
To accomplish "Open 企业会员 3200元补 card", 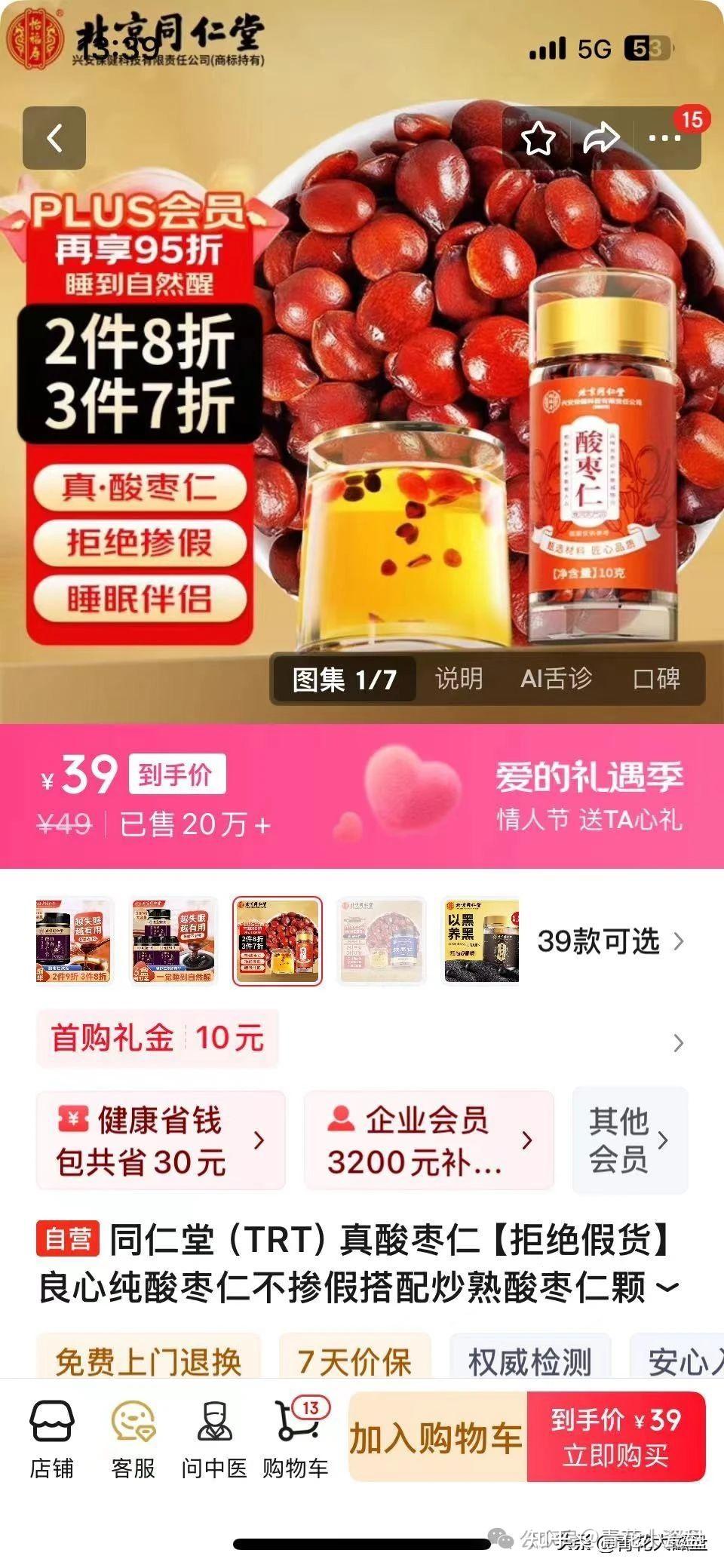I will coord(428,1140).
